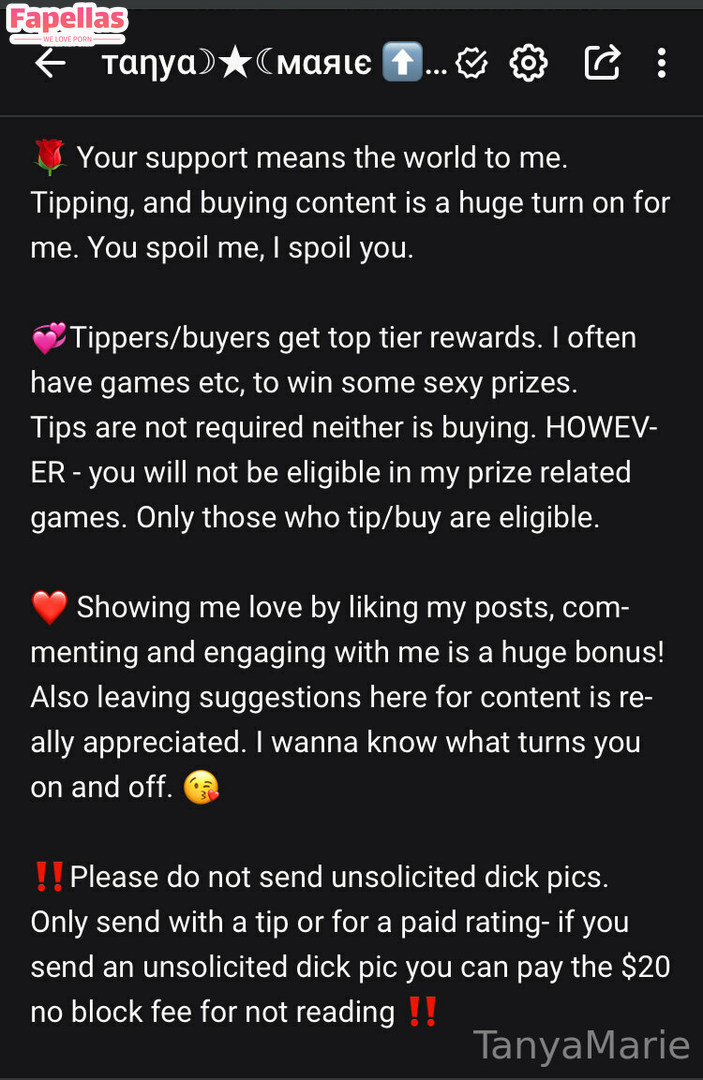Open the three-dot overflow menu
The image size is (703, 1080).
(661, 63)
